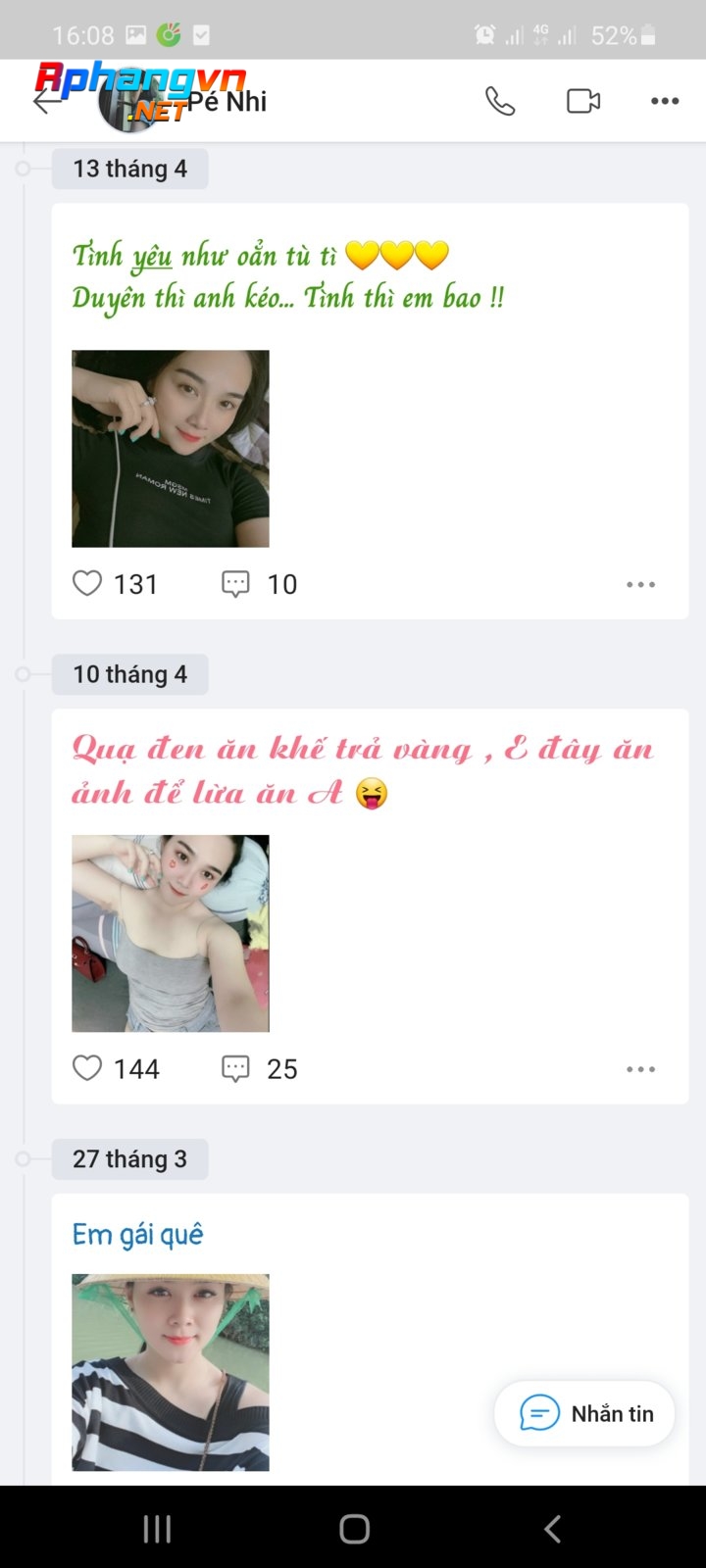Image resolution: width=706 pixels, height=1568 pixels.
Task: Start a video call with Pé Nhi
Action: pyautogui.click(x=583, y=101)
